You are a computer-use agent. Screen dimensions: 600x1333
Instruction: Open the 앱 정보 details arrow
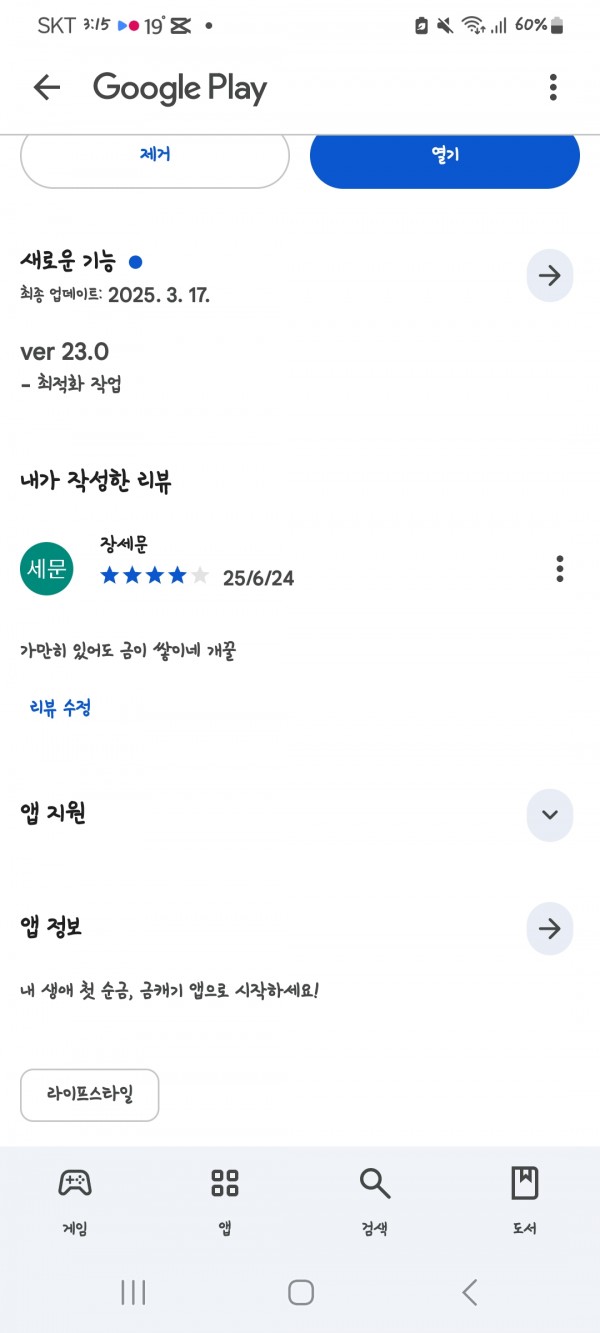[550, 928]
